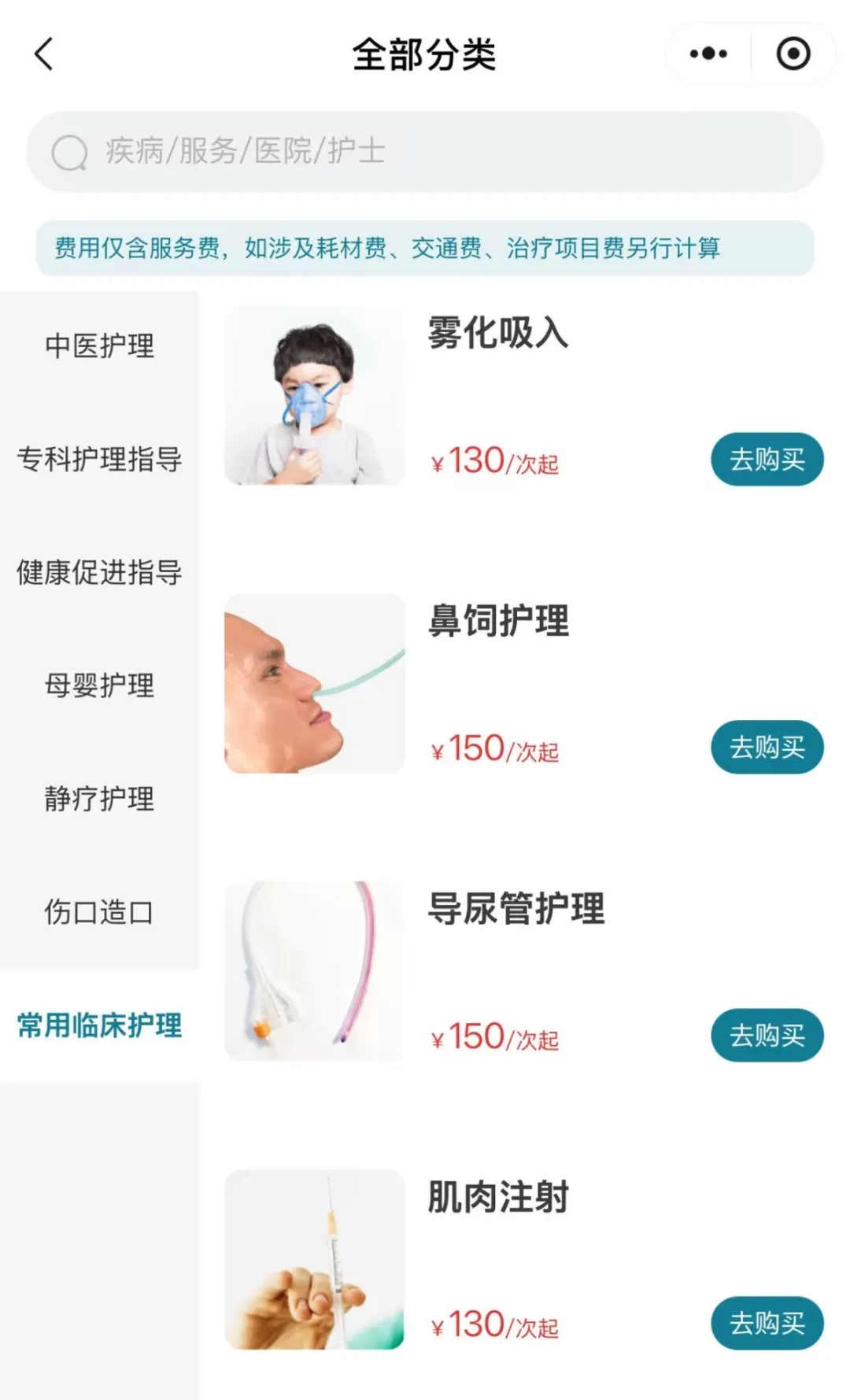Open the 雾化吸入 service picture

click(314, 395)
